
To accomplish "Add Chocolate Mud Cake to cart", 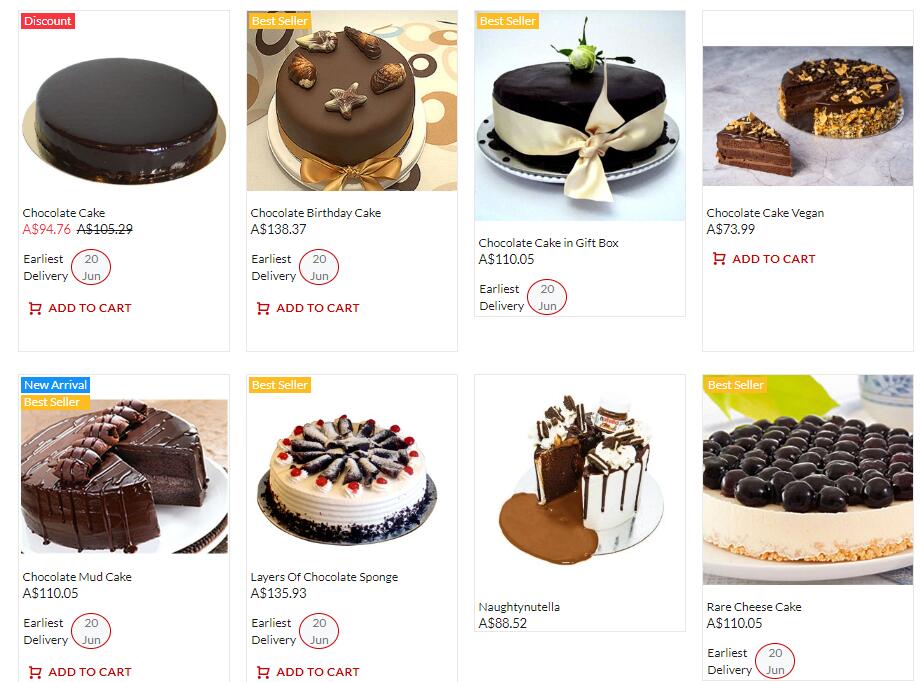I will 80,672.
